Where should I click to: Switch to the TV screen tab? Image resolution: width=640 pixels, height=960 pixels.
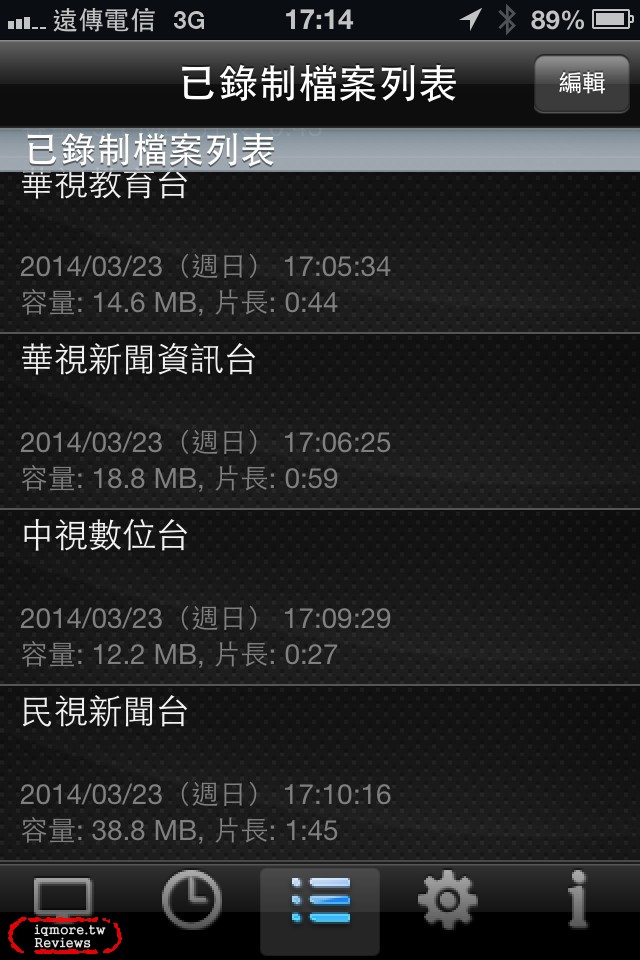(x=64, y=900)
